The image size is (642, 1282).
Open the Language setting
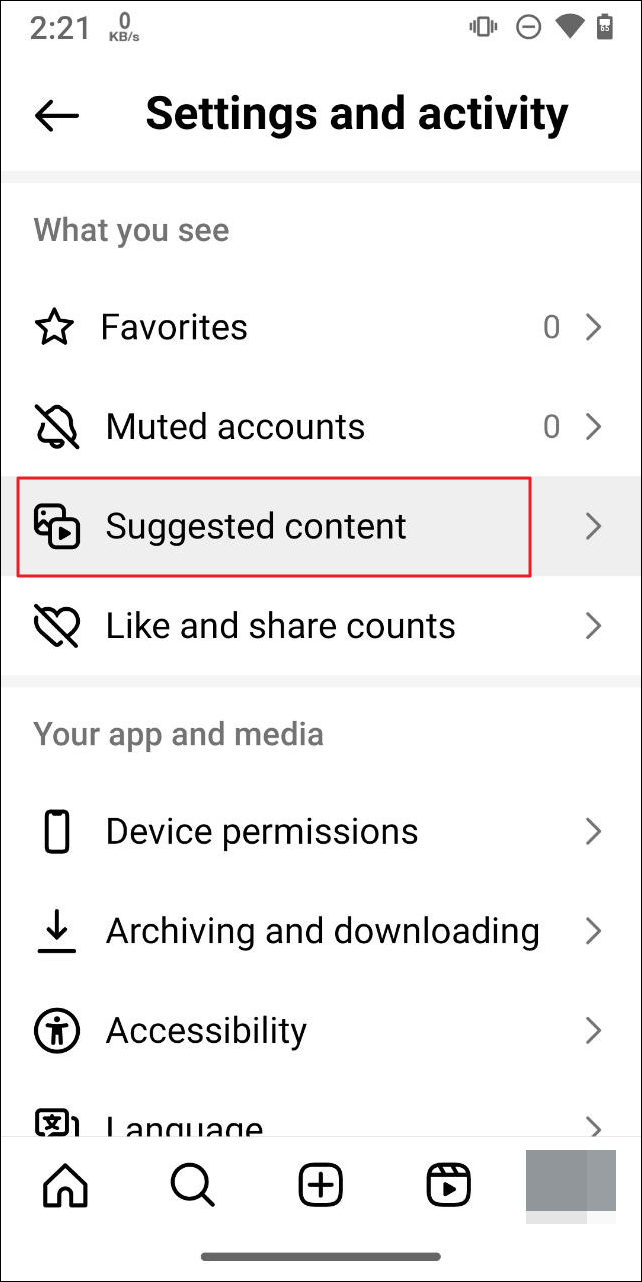click(x=320, y=1124)
